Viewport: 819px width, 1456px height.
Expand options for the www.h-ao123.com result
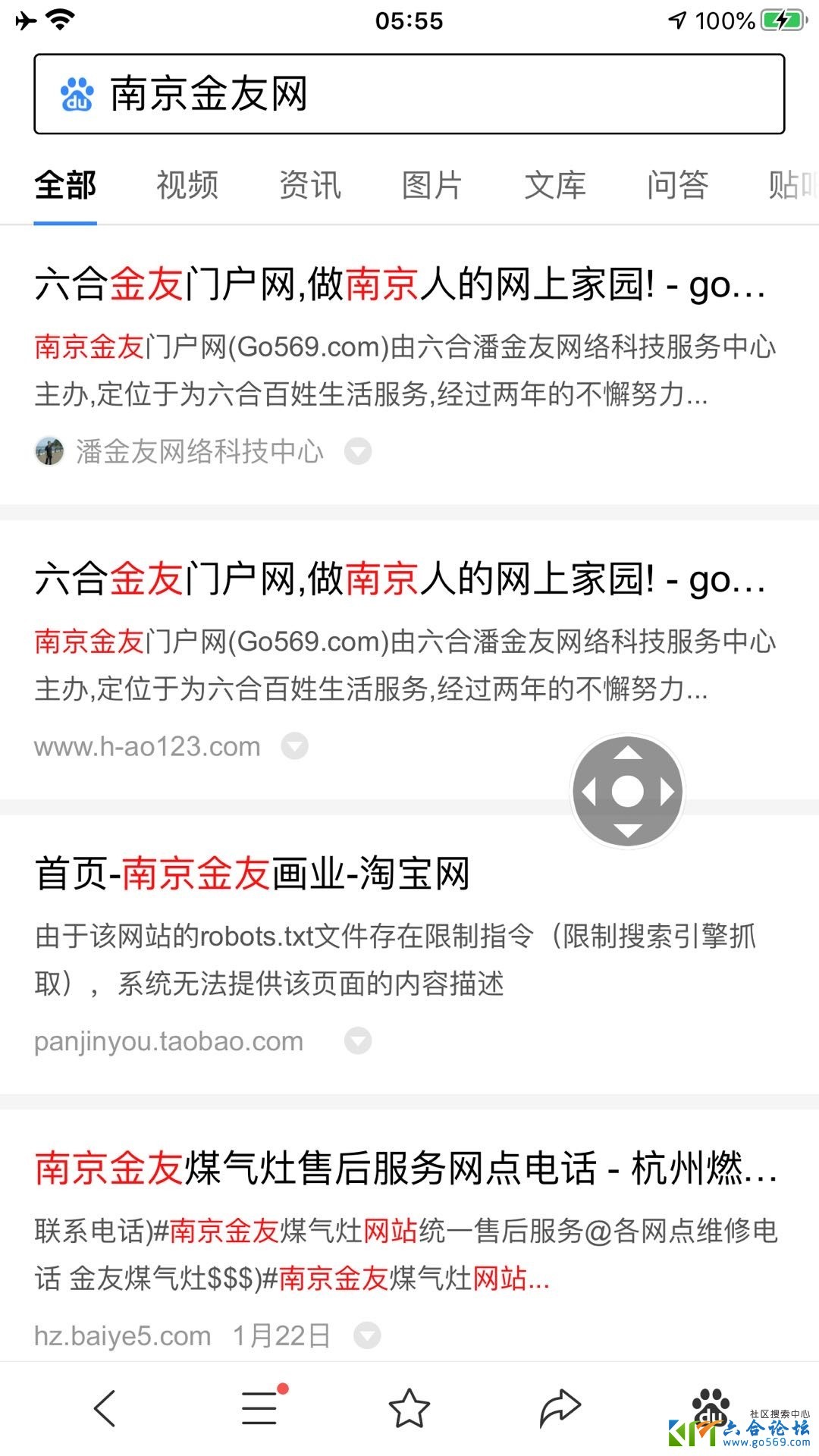click(293, 746)
